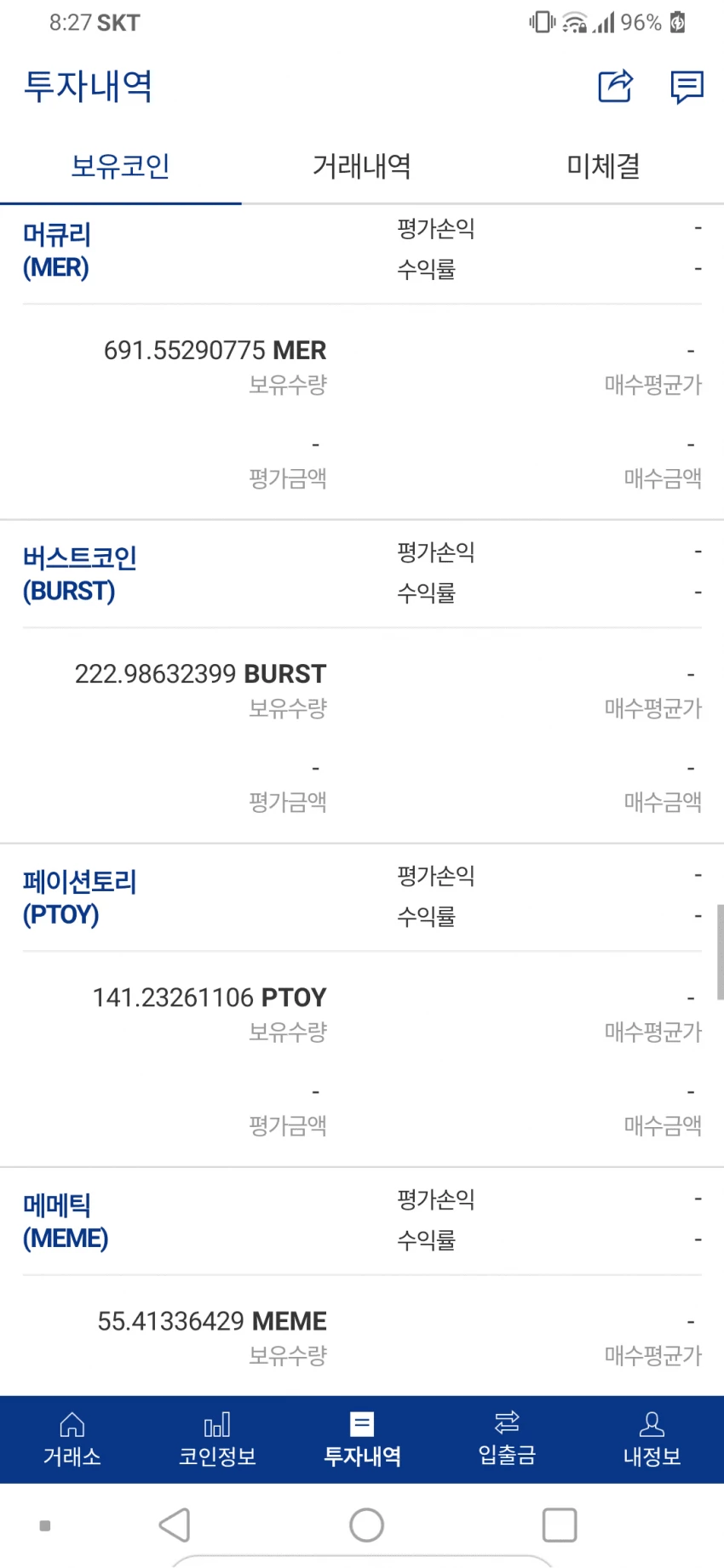
Task: Tap the system back button
Action: pyautogui.click(x=175, y=1525)
